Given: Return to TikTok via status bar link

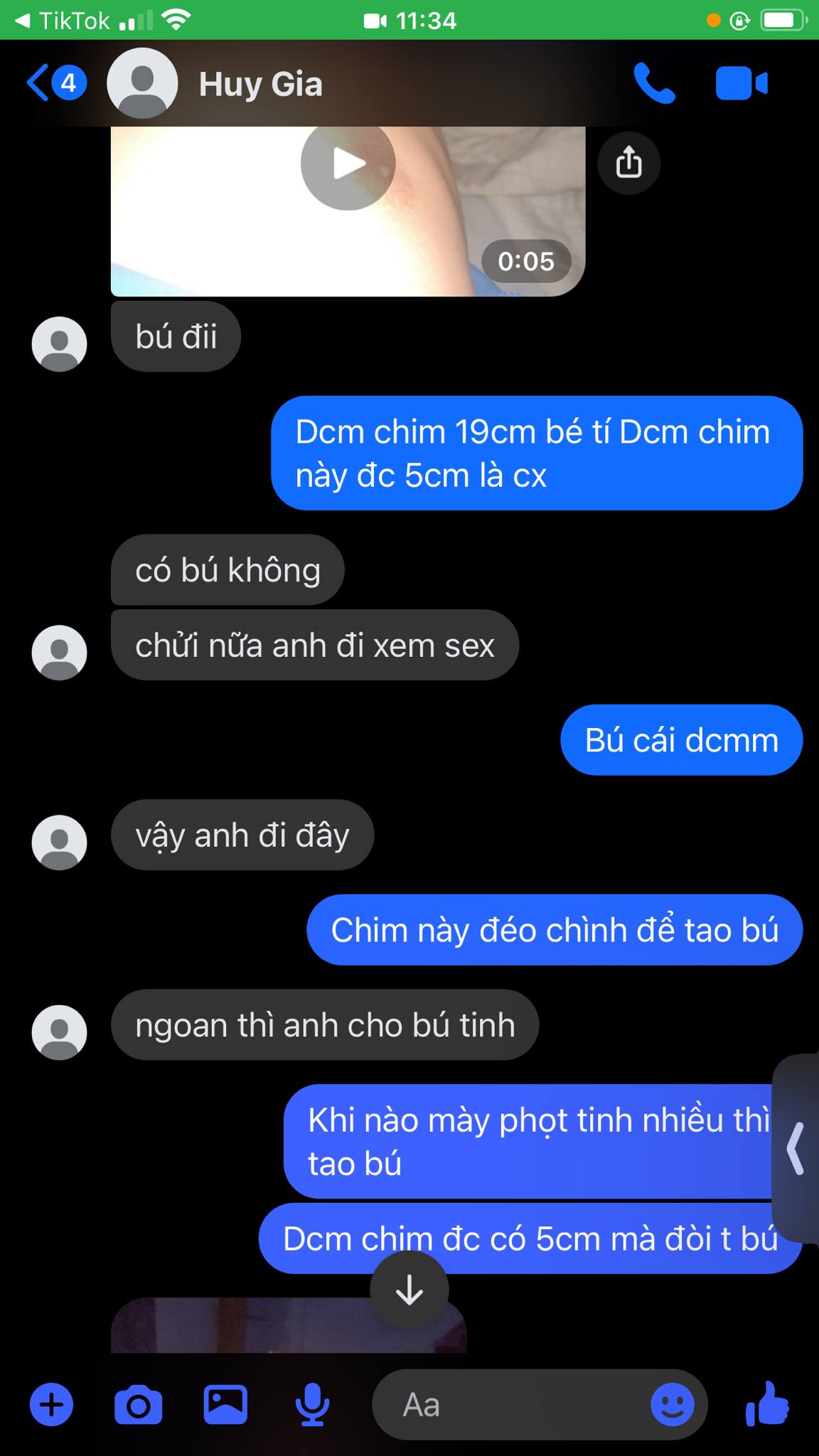Looking at the screenshot, I should 64,20.
